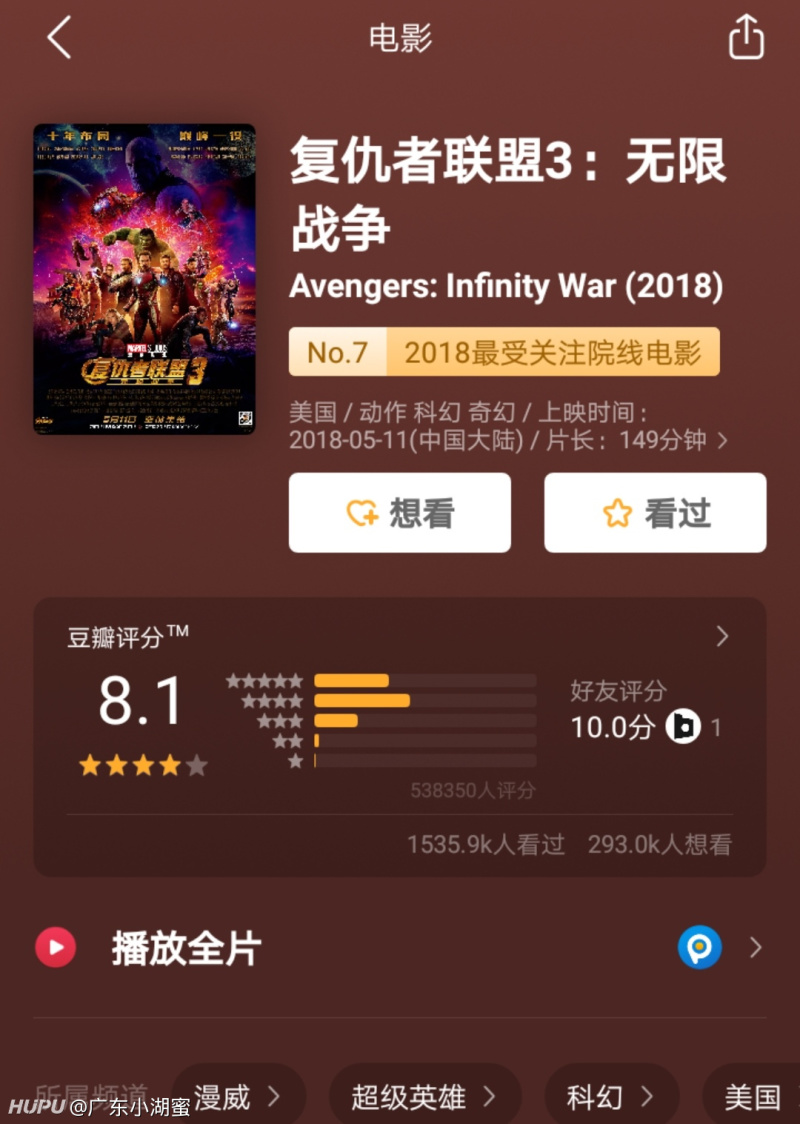Tap the orange five-star rating bar
The image size is (800, 1124).
point(350,680)
